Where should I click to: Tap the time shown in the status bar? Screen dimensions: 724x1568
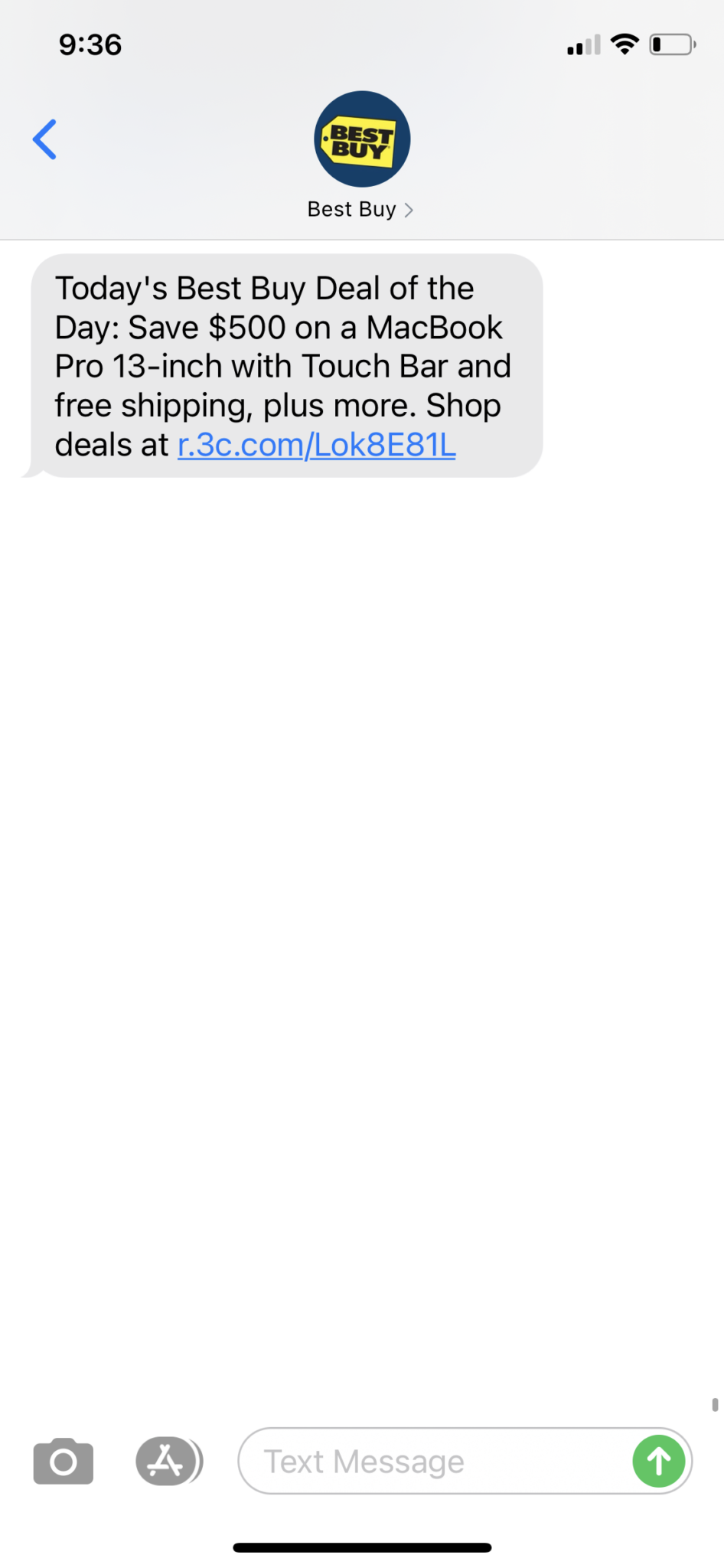[89, 44]
